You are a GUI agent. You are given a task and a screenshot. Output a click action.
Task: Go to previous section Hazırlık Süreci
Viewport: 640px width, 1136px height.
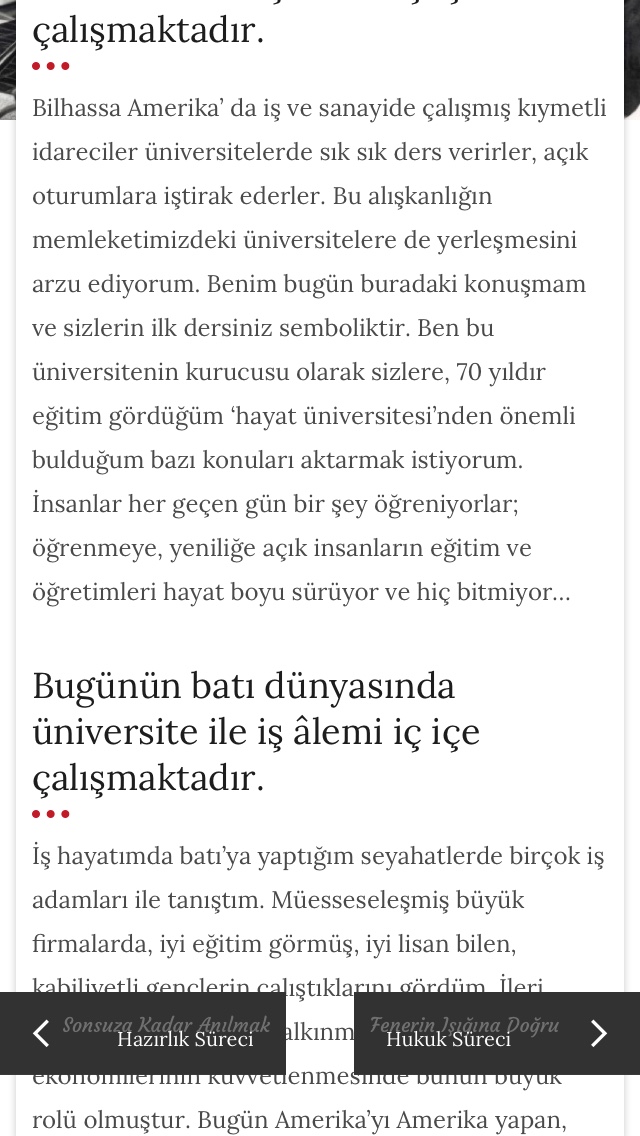[143, 1034]
